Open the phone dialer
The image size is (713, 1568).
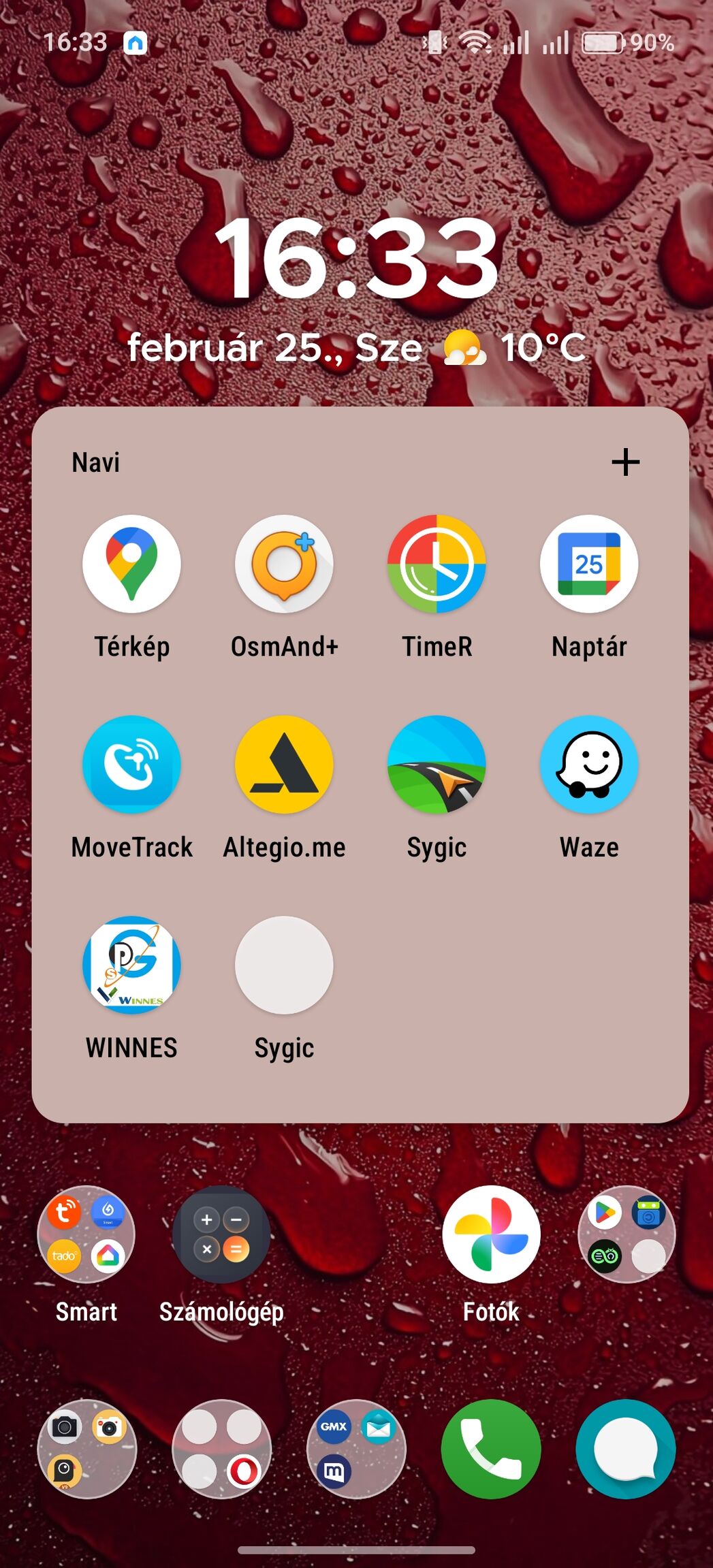[x=491, y=1449]
